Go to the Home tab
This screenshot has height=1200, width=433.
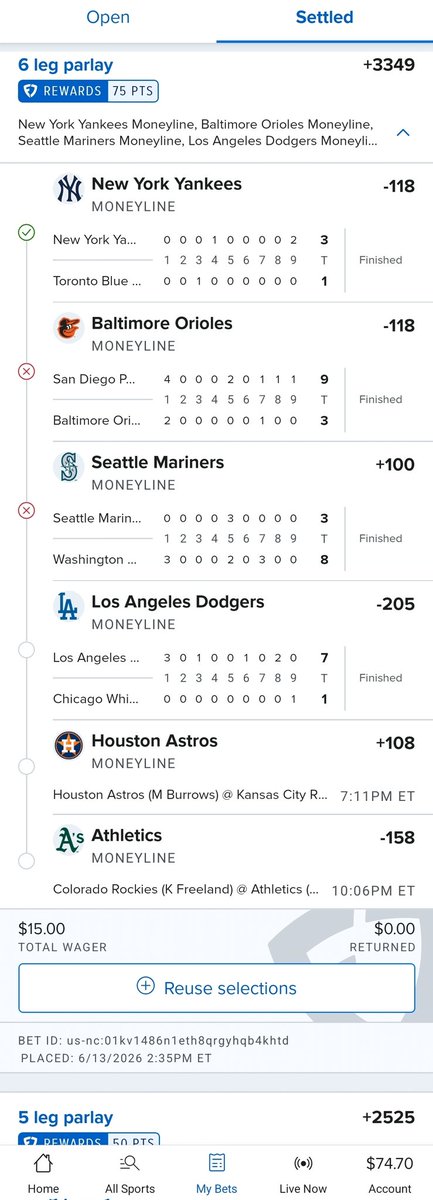(43, 1172)
